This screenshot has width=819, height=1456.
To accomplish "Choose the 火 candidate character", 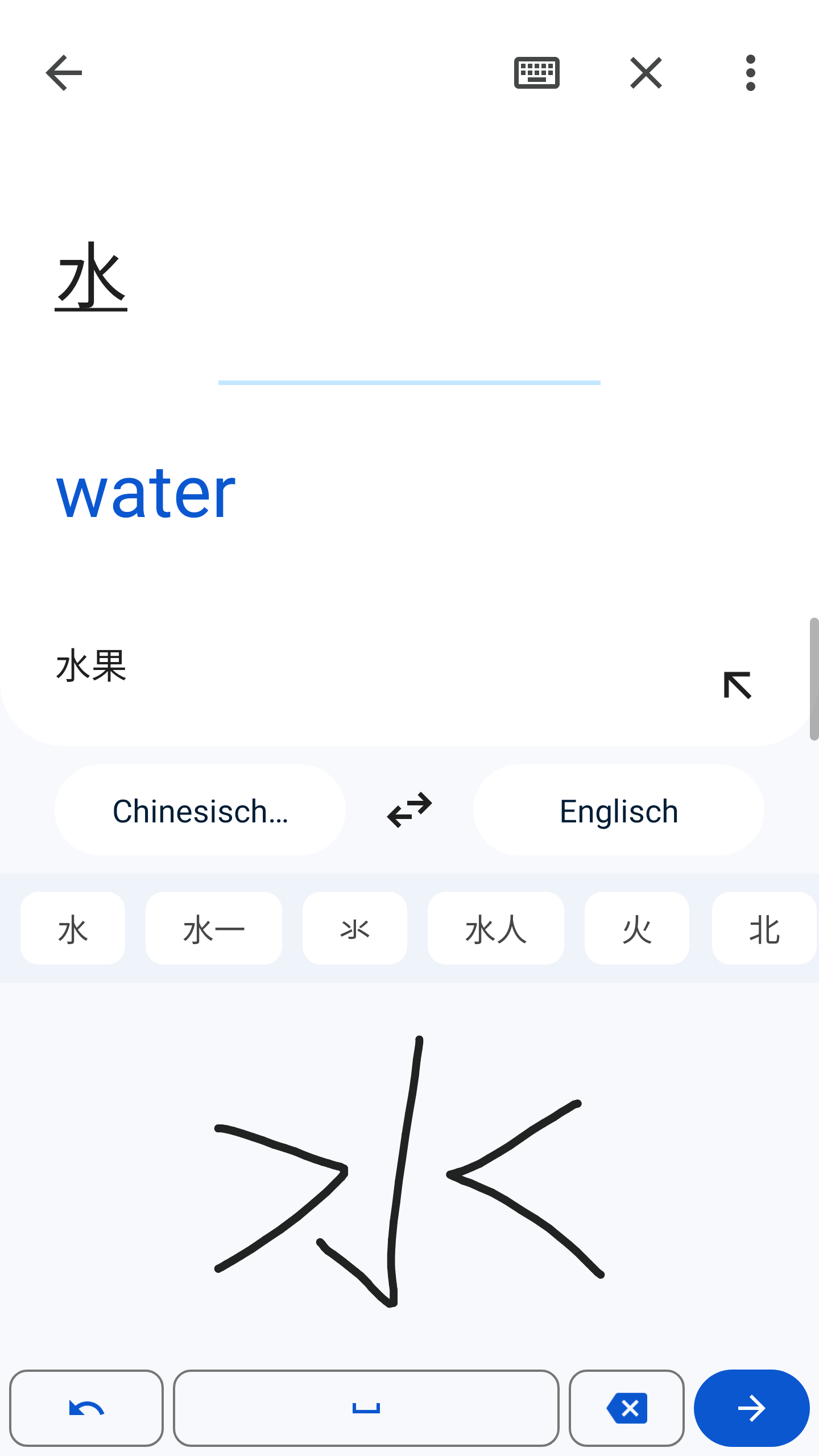I will (x=636, y=929).
